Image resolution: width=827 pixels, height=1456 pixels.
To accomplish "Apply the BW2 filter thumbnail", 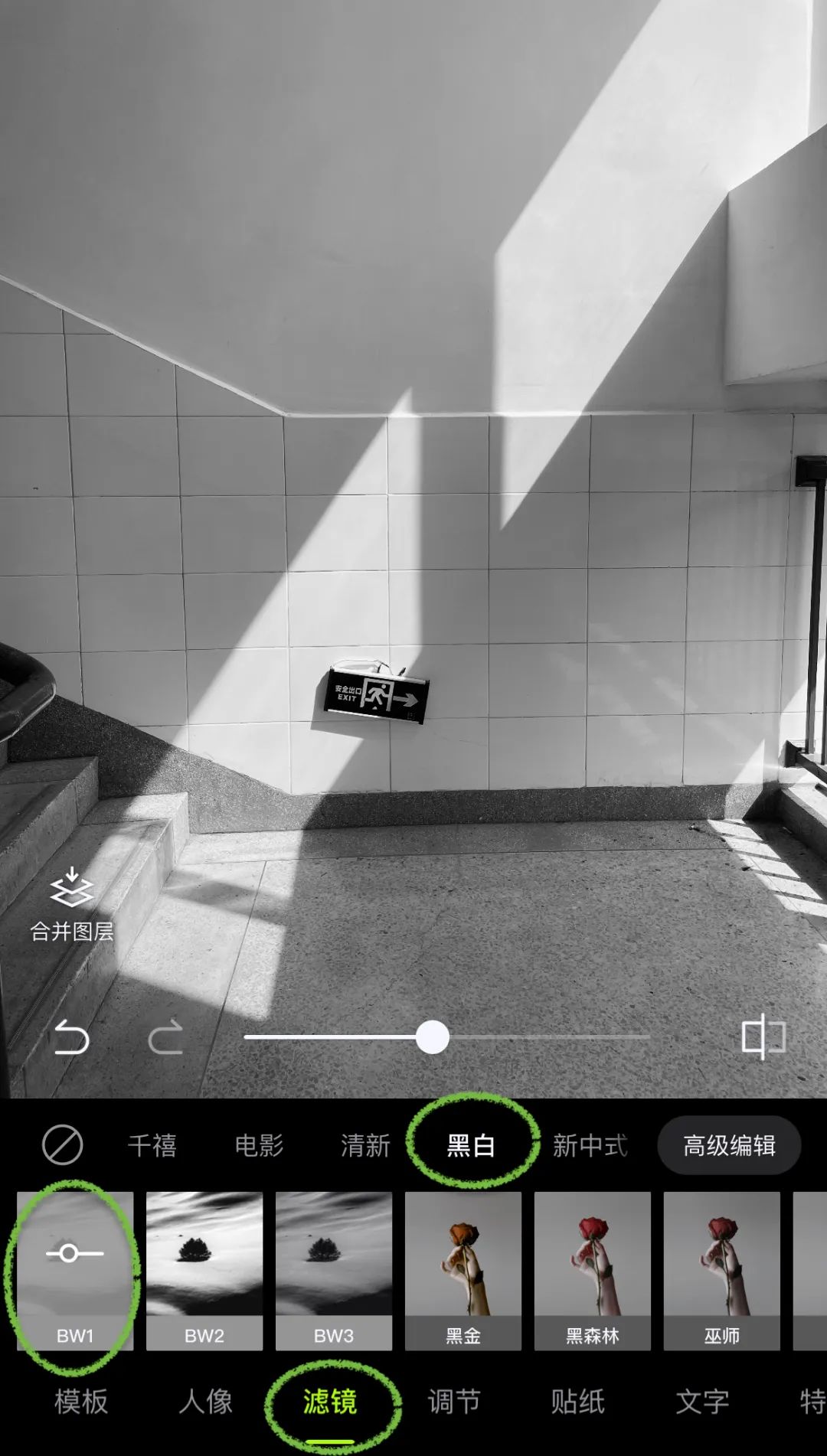I will pyautogui.click(x=203, y=1263).
